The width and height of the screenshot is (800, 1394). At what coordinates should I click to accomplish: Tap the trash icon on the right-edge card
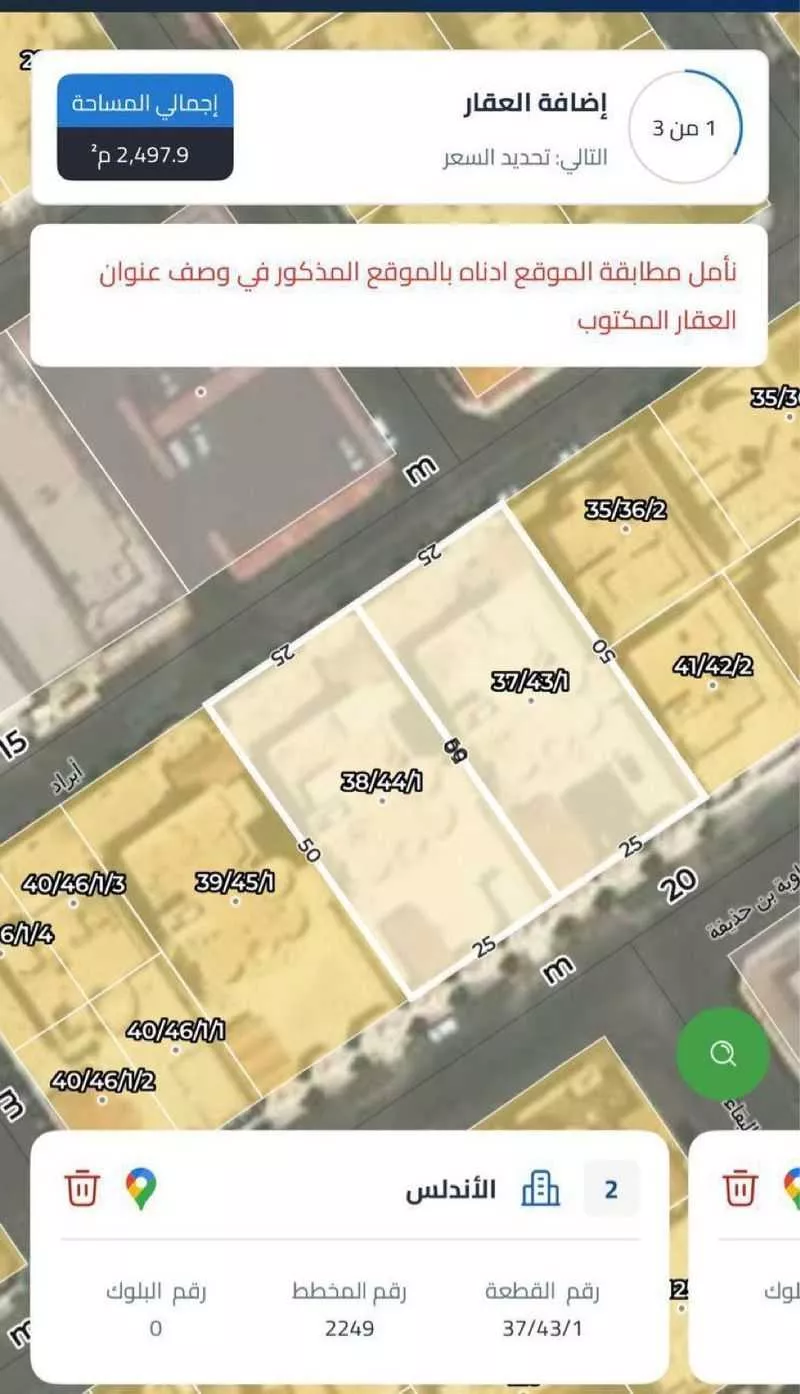[740, 1187]
